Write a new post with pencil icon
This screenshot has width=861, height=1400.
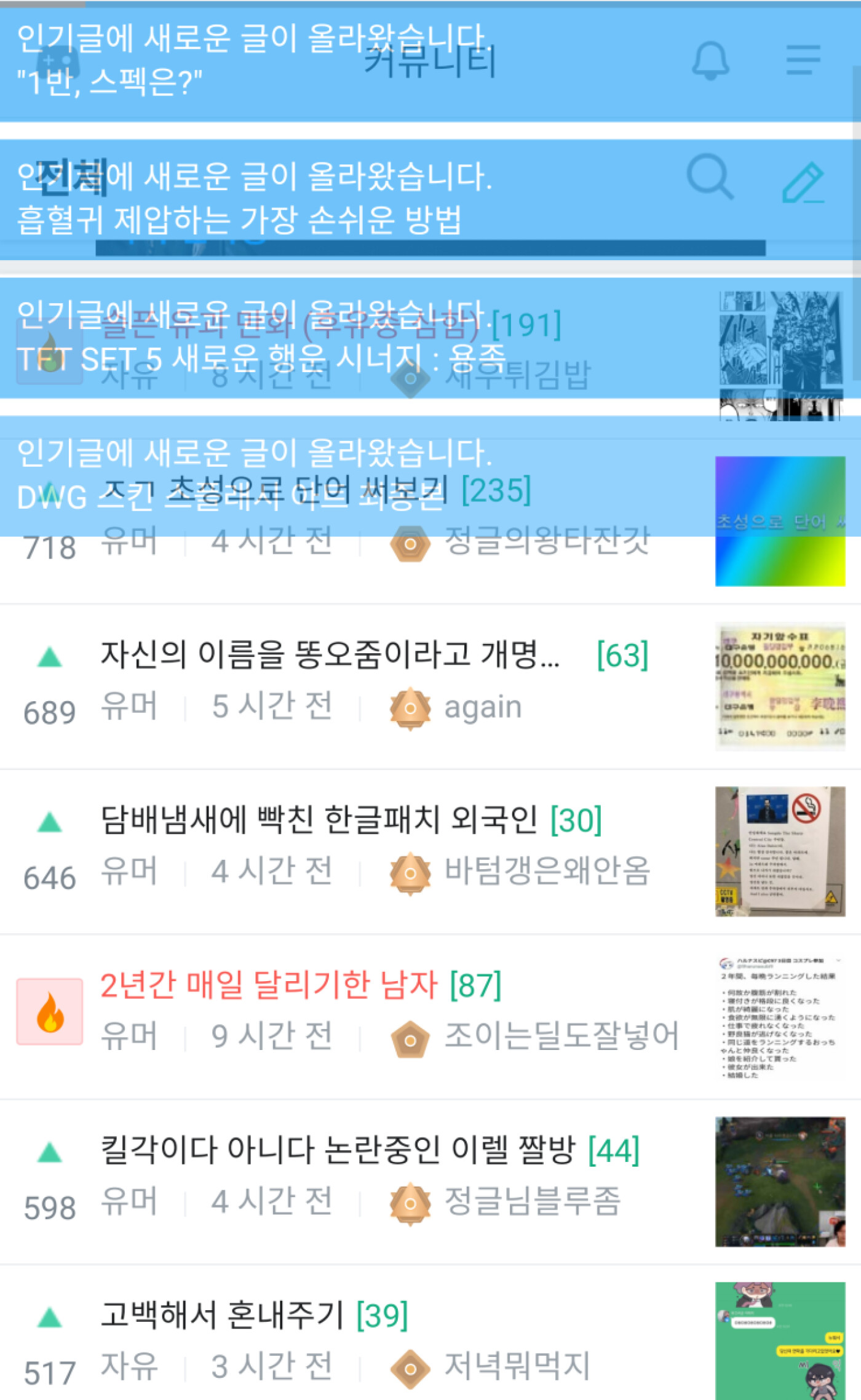tap(803, 182)
